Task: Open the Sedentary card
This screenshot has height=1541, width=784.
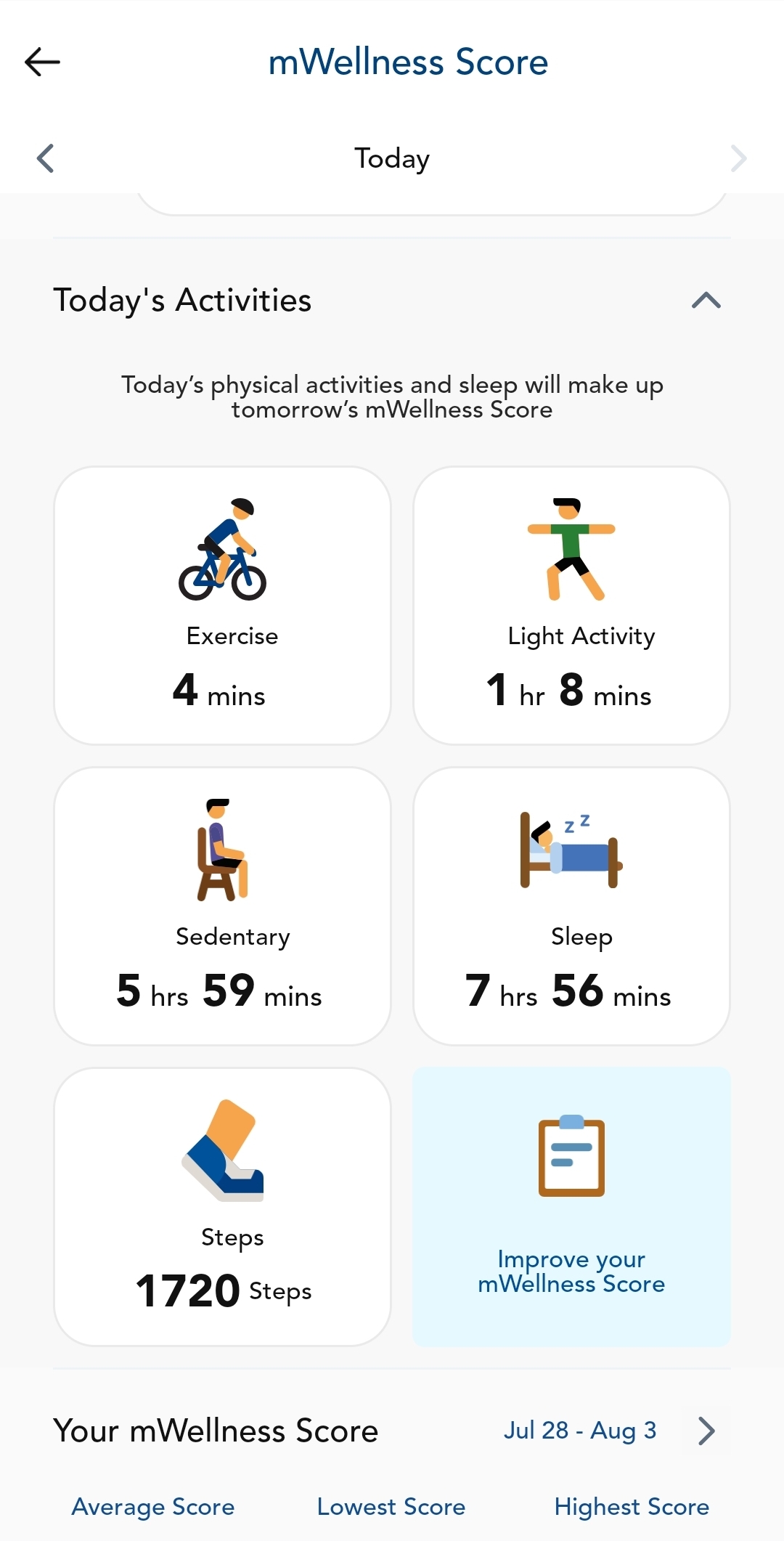Action: click(222, 906)
